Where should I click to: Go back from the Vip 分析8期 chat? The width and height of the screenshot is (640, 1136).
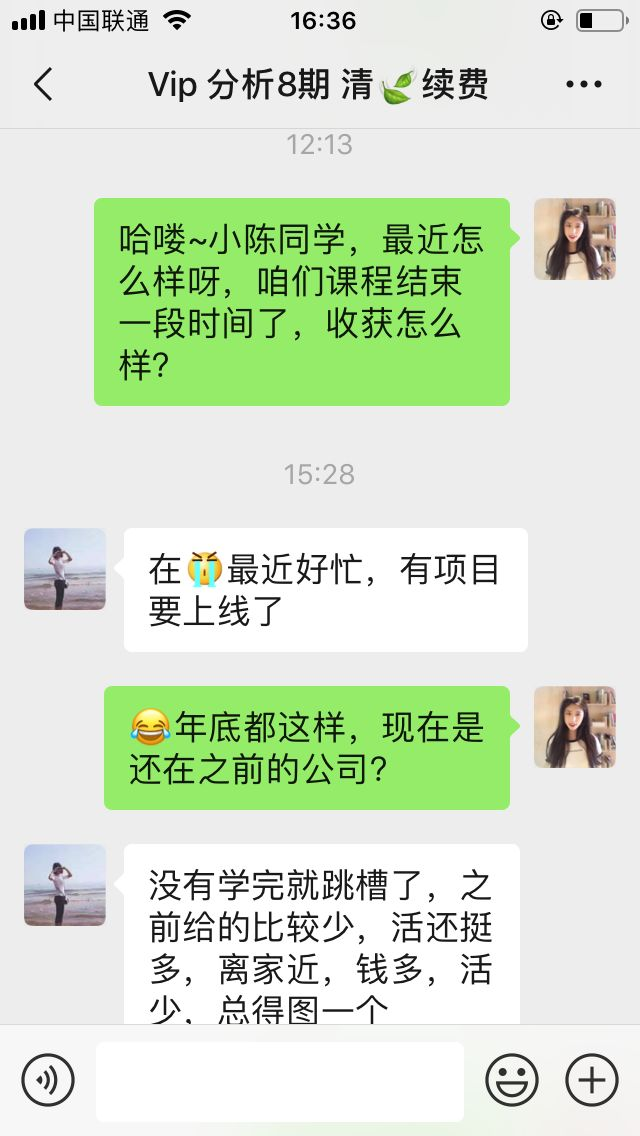click(x=43, y=85)
